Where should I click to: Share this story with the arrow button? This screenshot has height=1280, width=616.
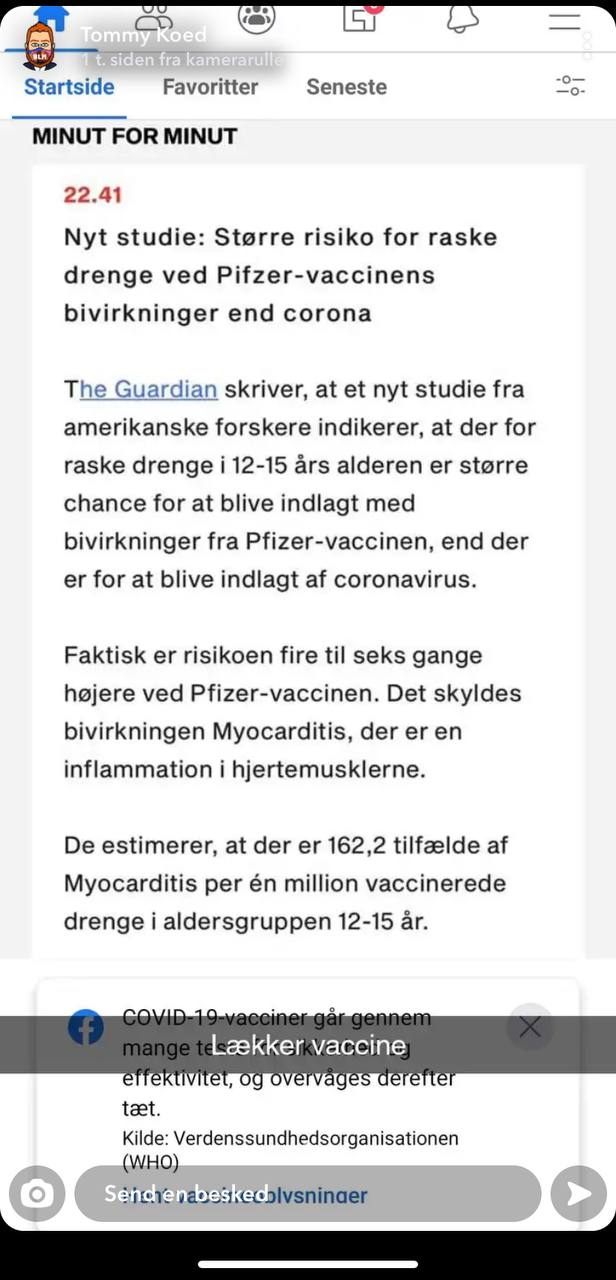click(579, 1194)
